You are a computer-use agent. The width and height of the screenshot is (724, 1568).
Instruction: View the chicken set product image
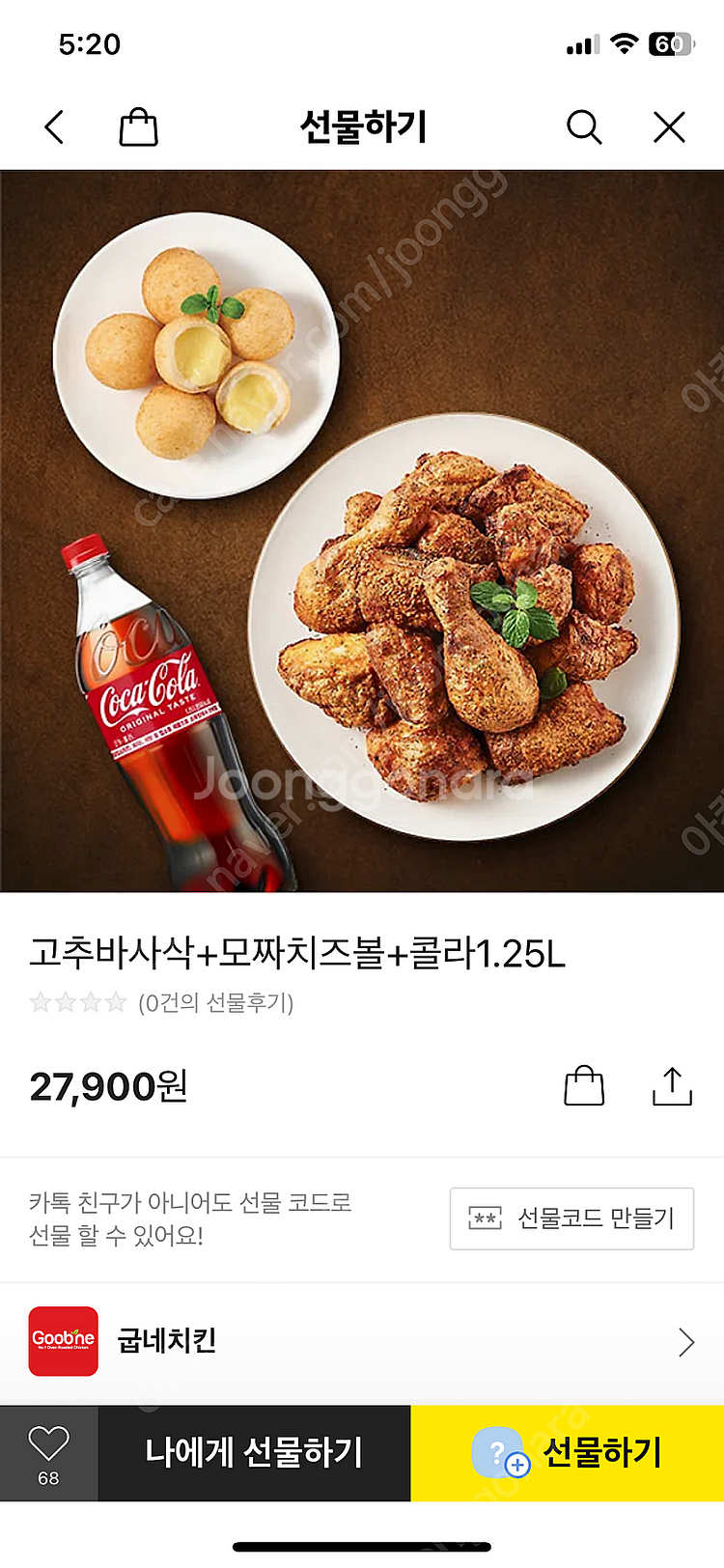point(362,531)
